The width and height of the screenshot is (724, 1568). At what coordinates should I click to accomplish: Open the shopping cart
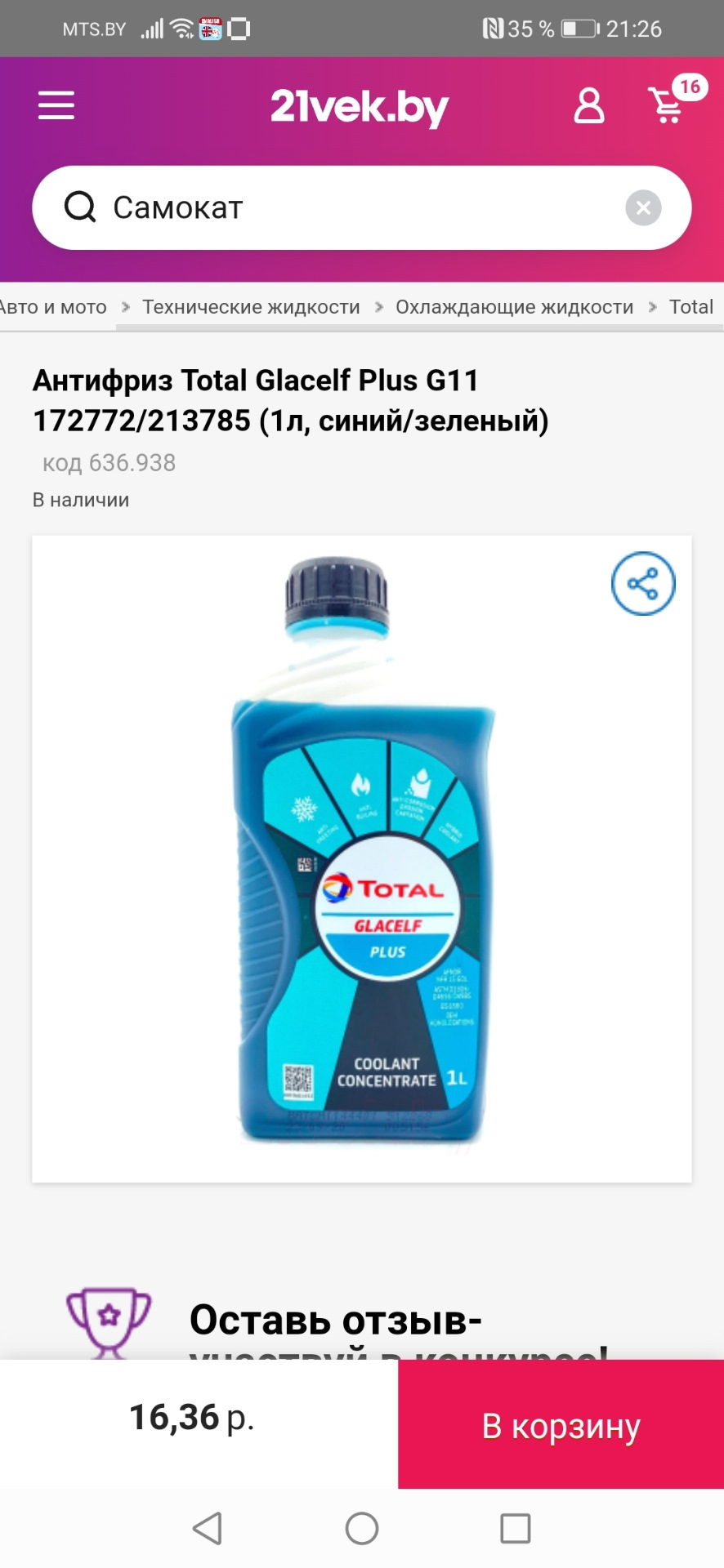[x=668, y=105]
